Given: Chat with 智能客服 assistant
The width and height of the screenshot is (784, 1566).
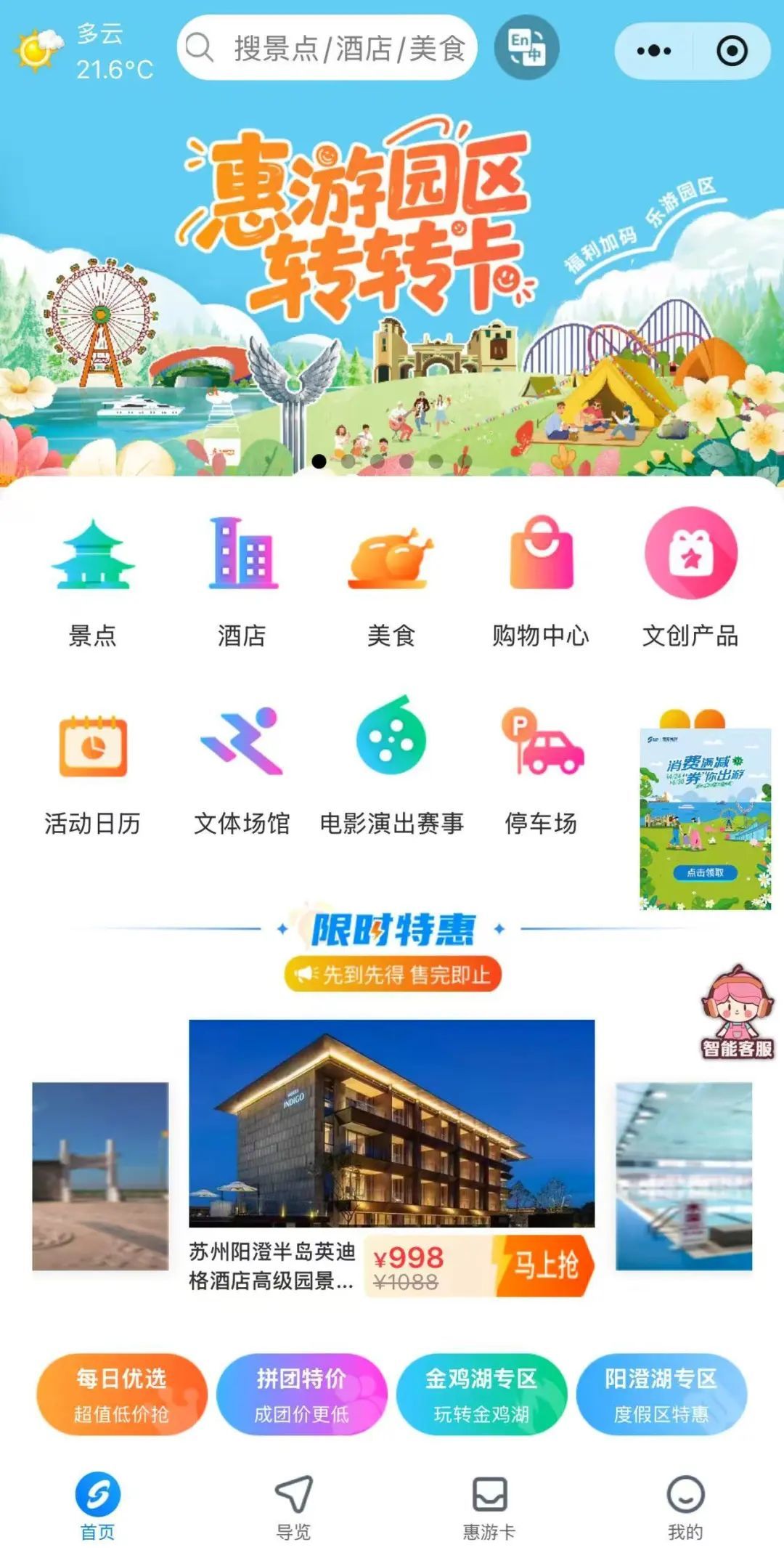Looking at the screenshot, I should (x=736, y=1013).
